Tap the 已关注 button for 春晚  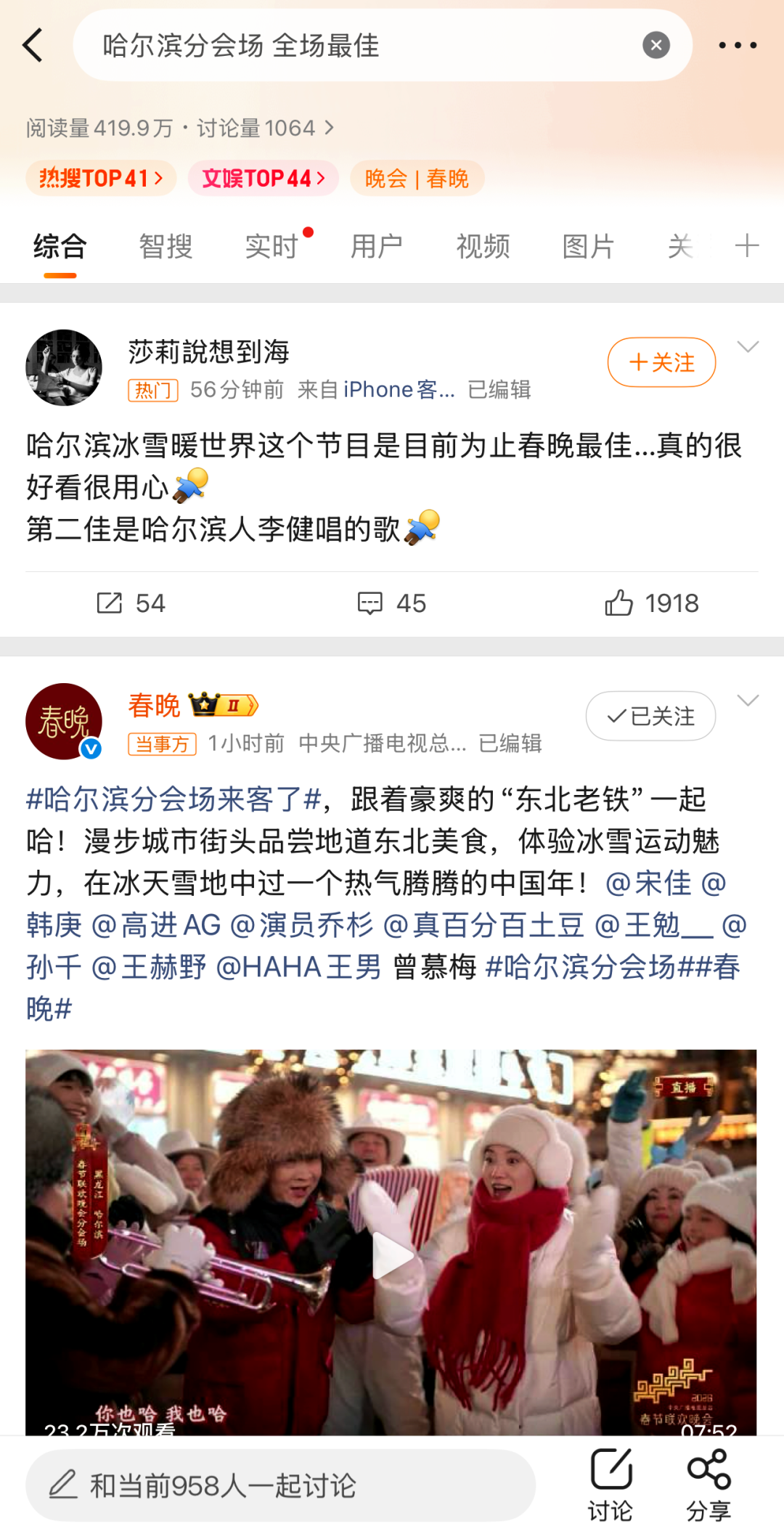coord(650,716)
